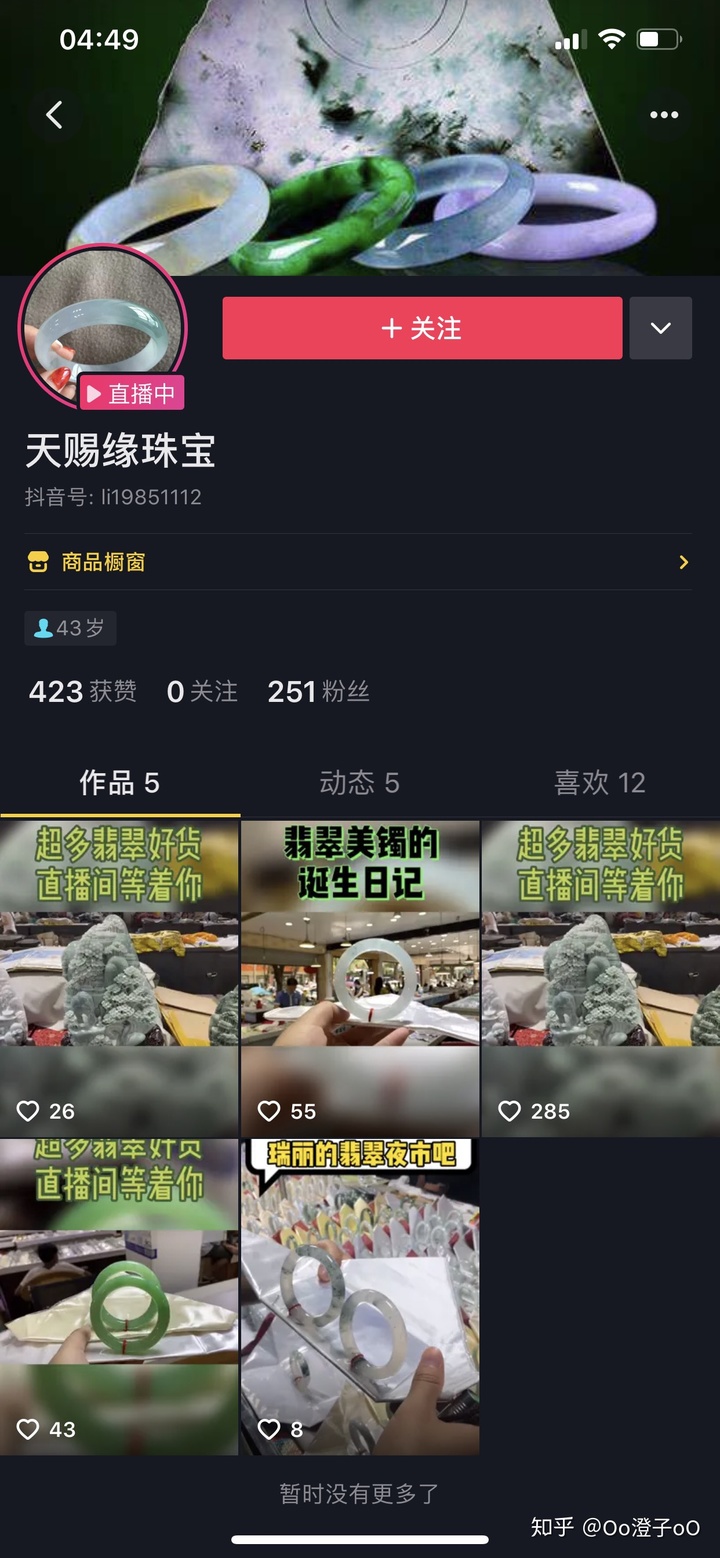View the 251 粉丝 followers list
720x1558 pixels.
pyautogui.click(x=318, y=691)
